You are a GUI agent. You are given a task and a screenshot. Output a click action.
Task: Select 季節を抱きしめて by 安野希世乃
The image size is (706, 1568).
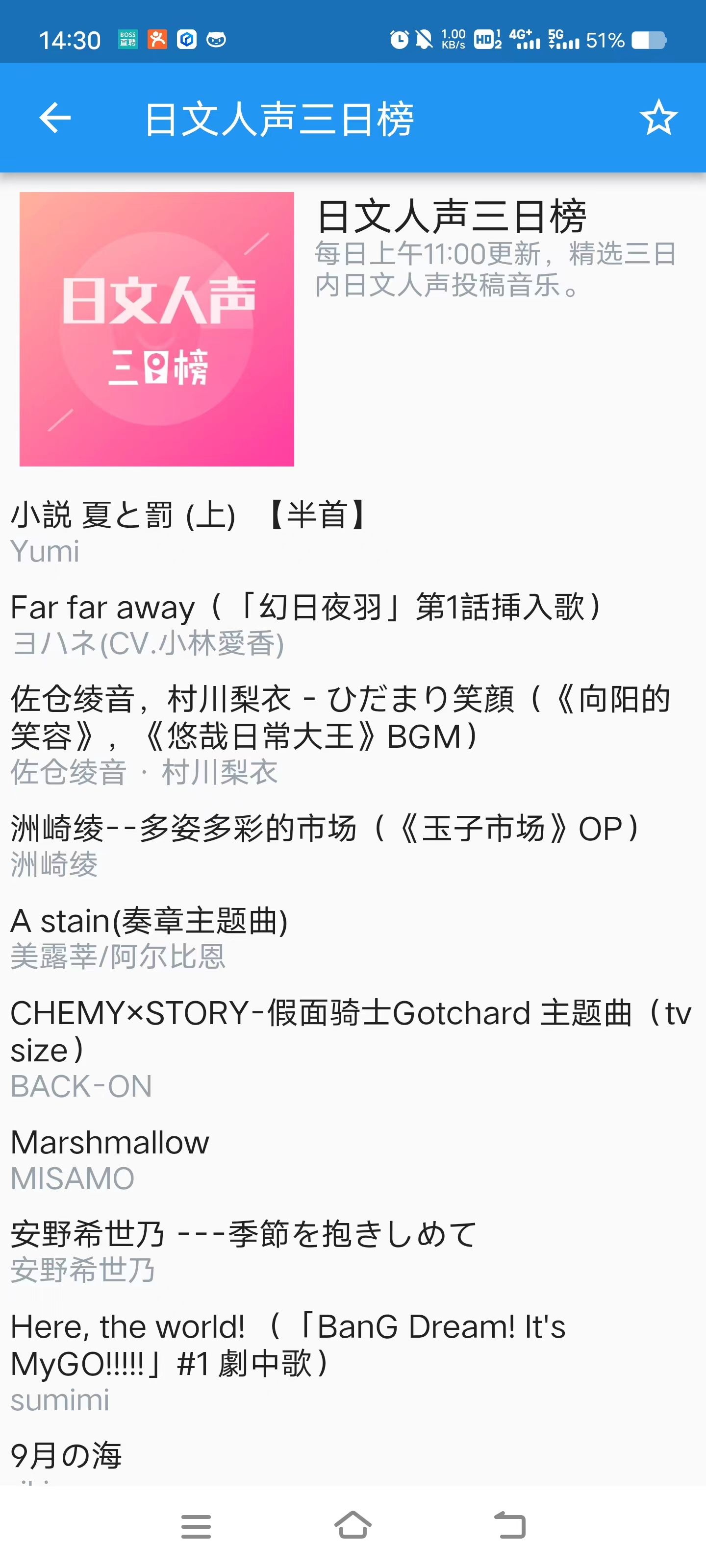[244, 1250]
